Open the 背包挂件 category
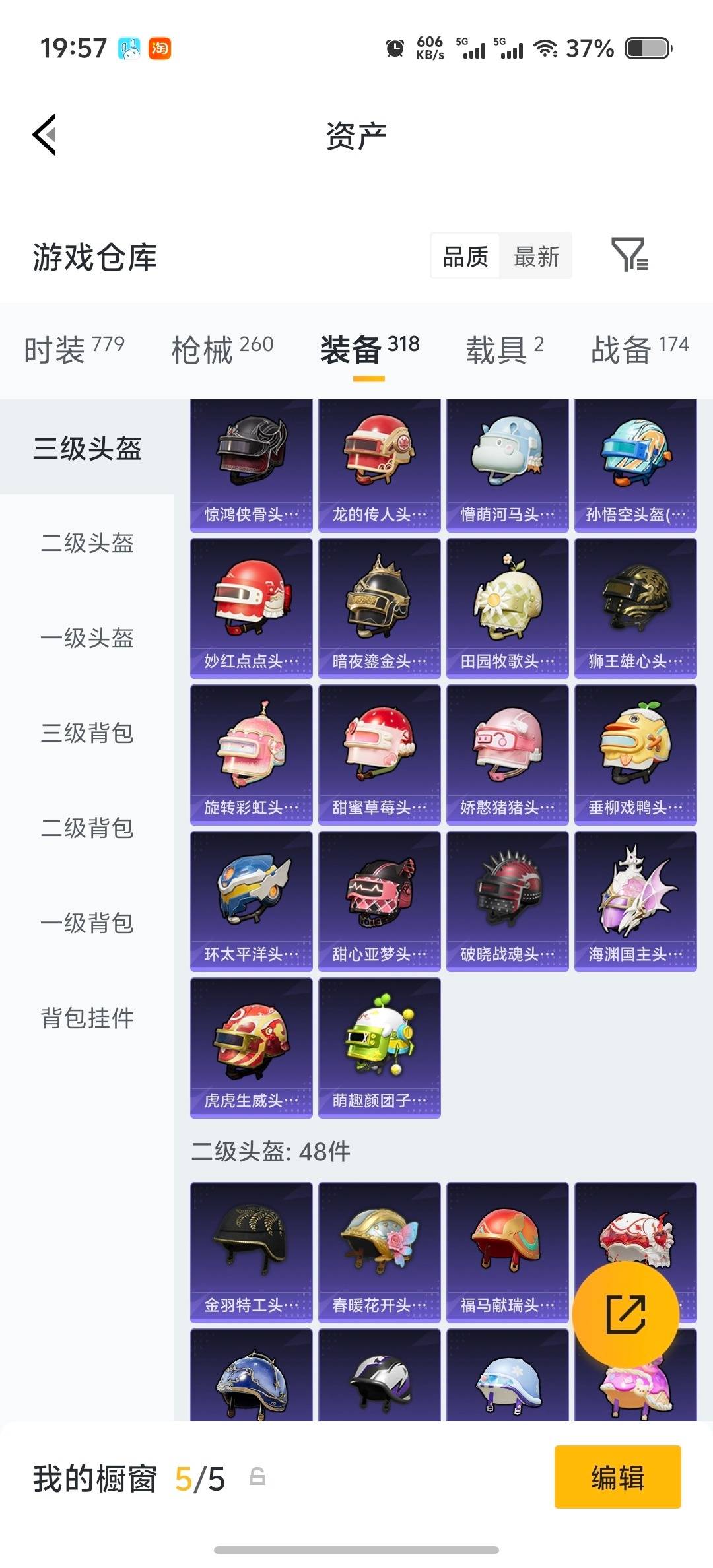The width and height of the screenshot is (713, 1568). pos(86,1018)
